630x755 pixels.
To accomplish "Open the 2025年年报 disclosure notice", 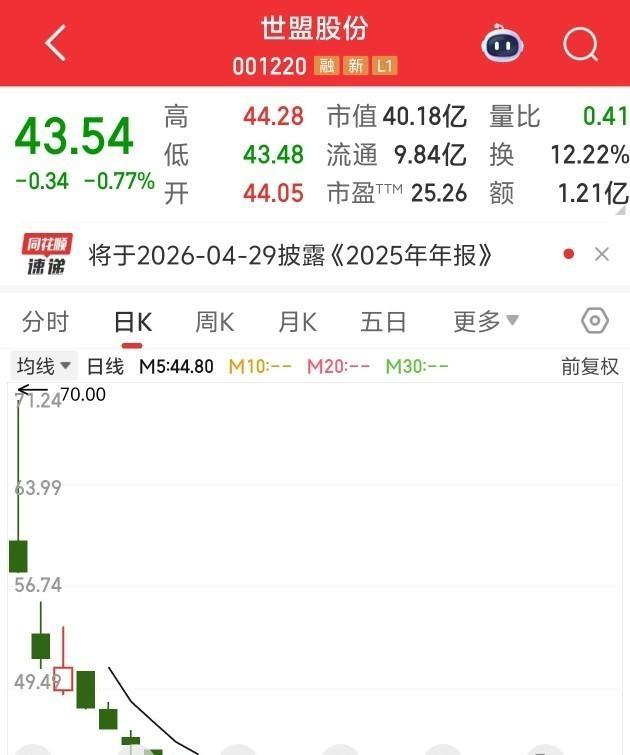I will click(x=290, y=255).
